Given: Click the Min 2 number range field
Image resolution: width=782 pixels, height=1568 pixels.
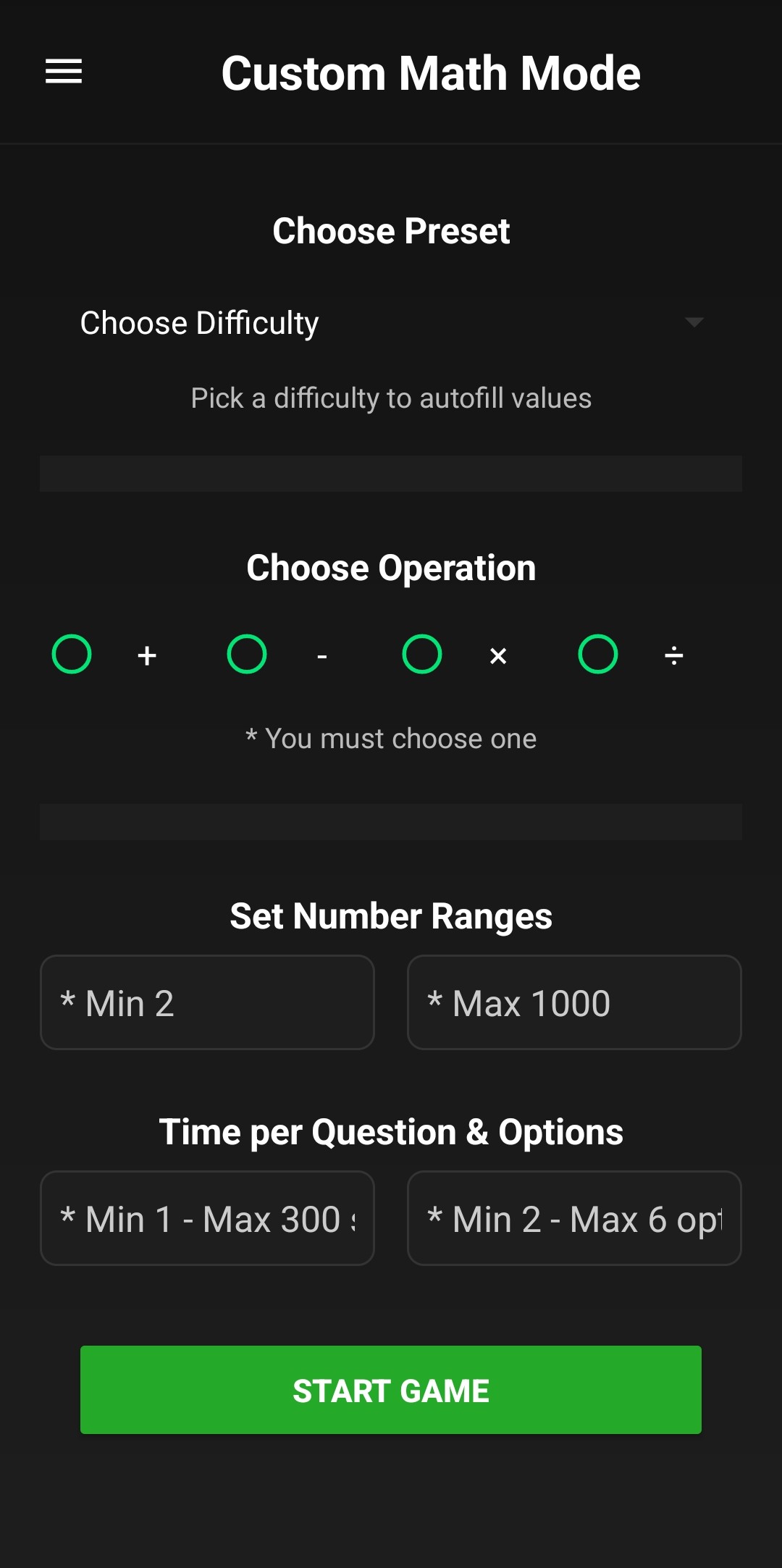Looking at the screenshot, I should 207,1002.
